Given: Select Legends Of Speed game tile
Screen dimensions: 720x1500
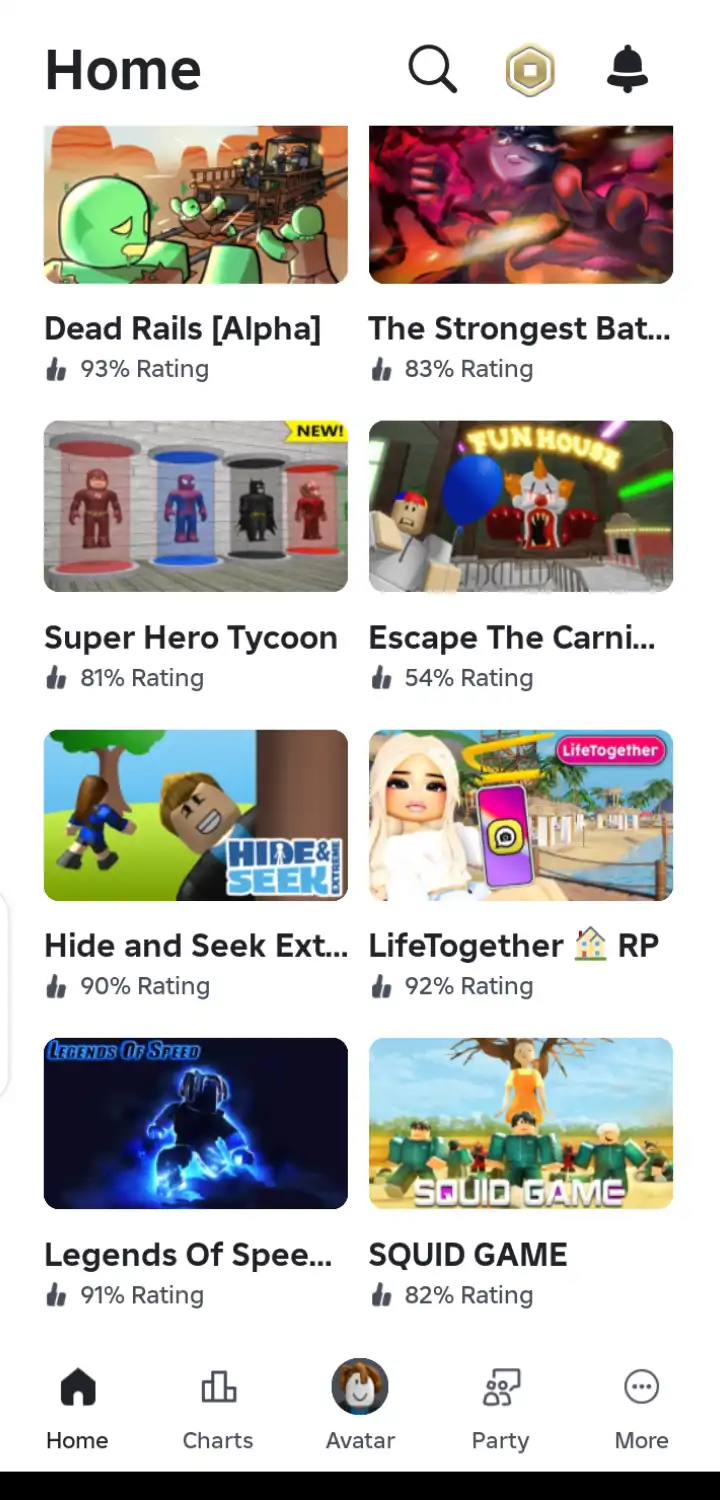Looking at the screenshot, I should pyautogui.click(x=196, y=1123).
